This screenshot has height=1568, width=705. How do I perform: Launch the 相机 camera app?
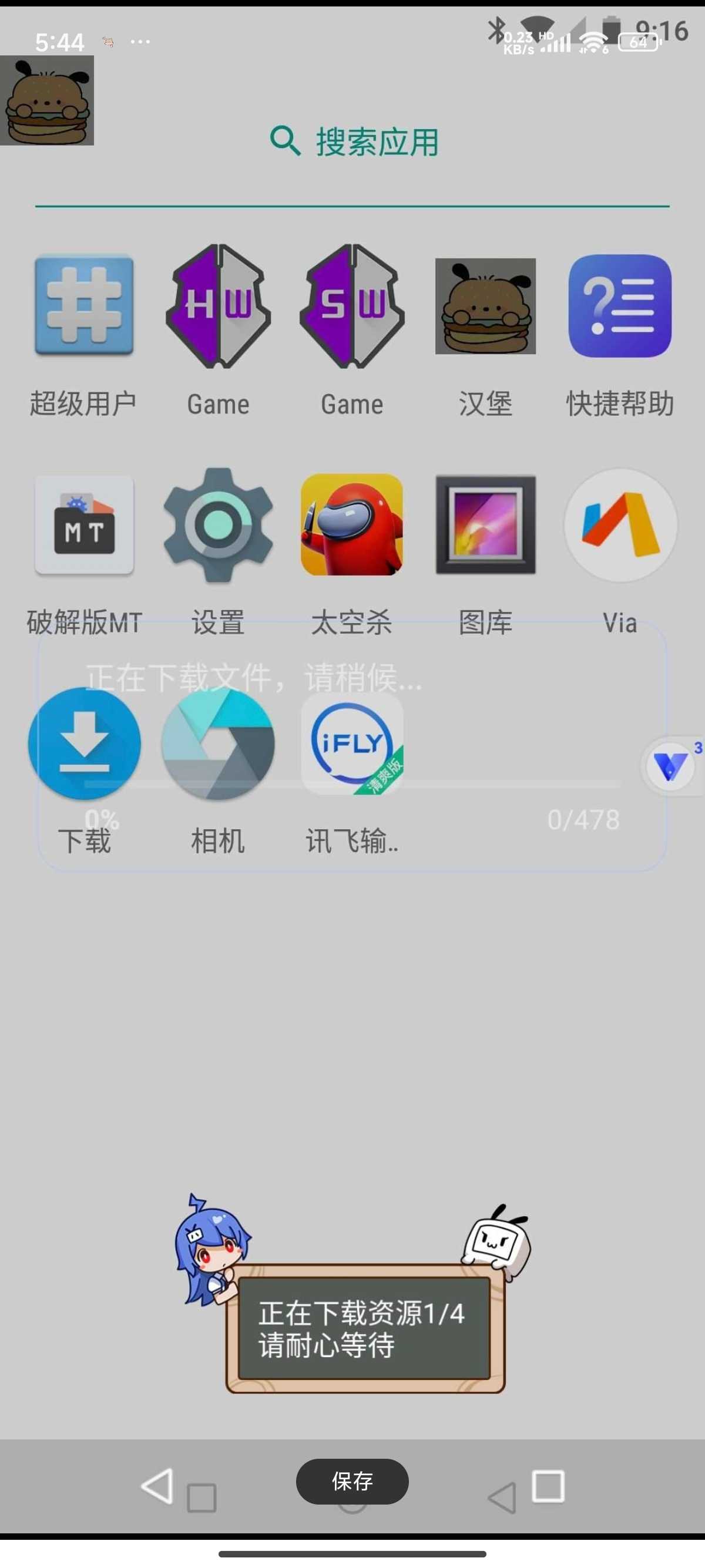pyautogui.click(x=218, y=743)
